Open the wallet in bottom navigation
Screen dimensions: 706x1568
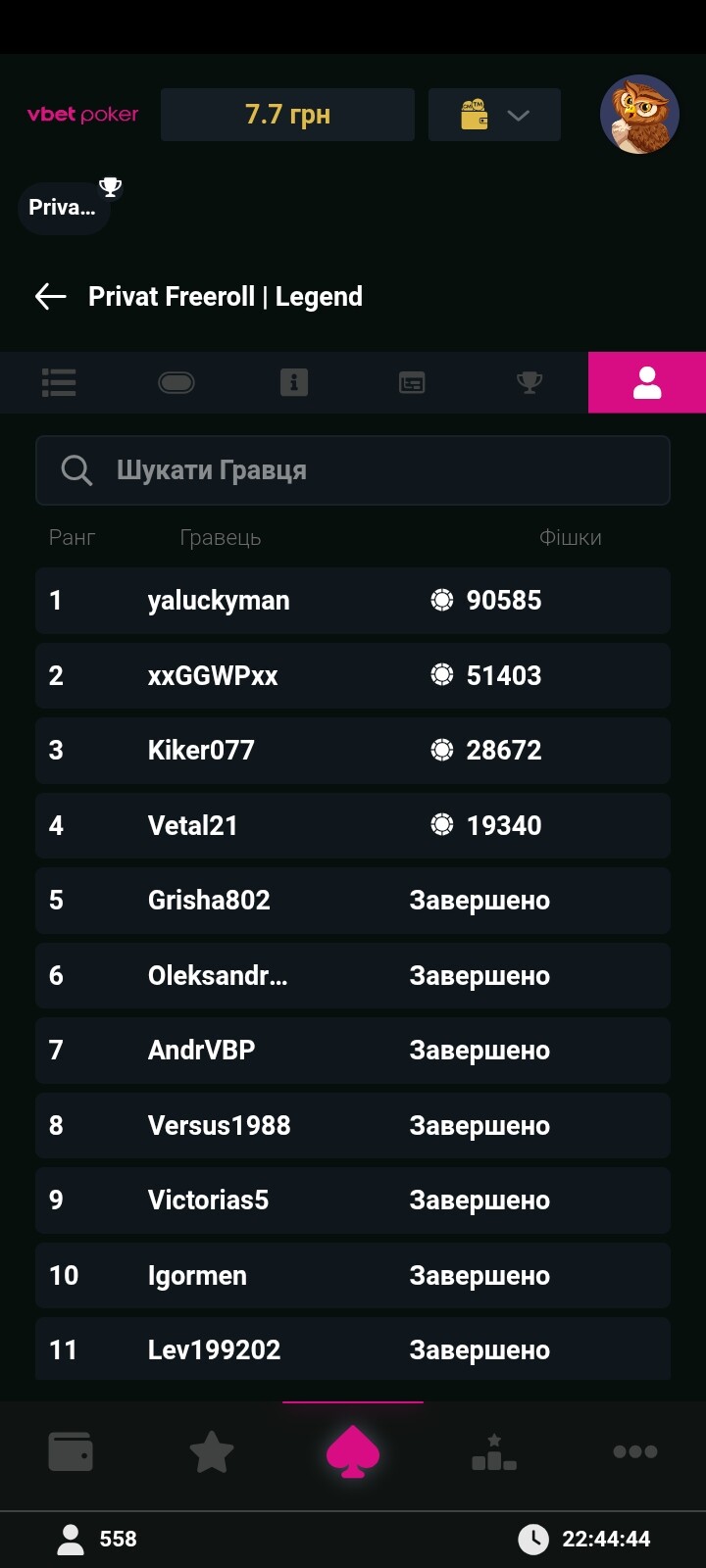coord(71,1451)
